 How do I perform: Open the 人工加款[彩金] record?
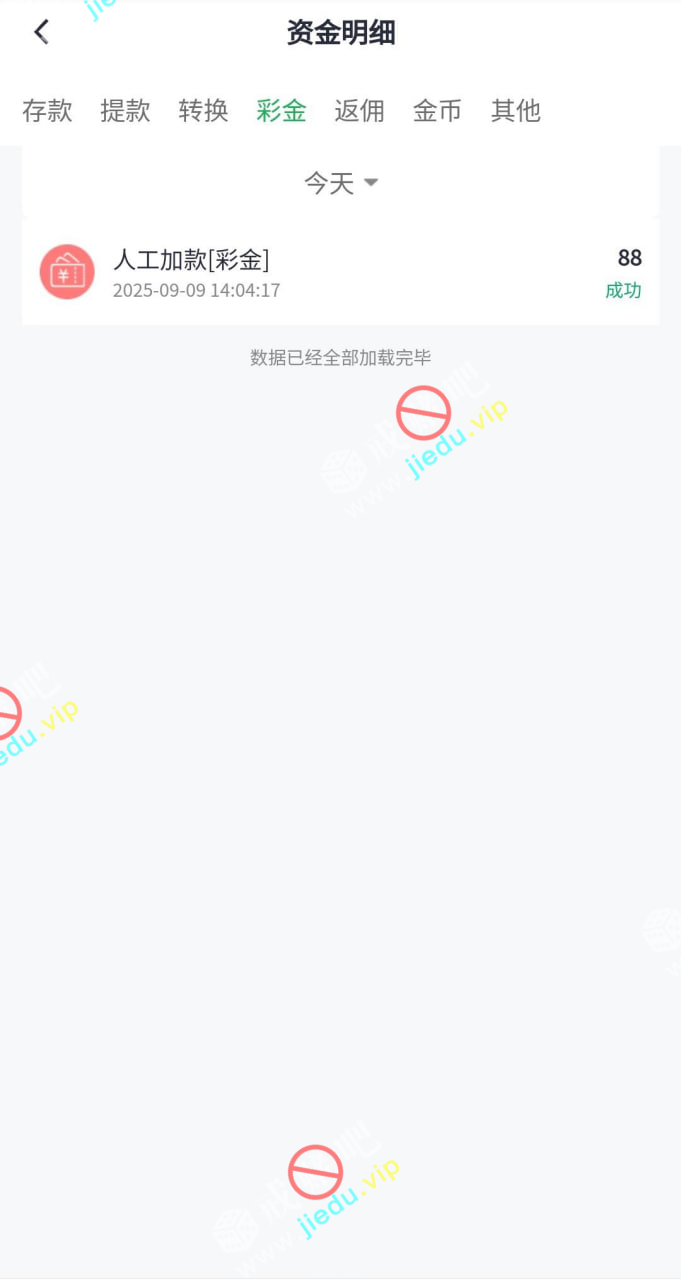(340, 273)
